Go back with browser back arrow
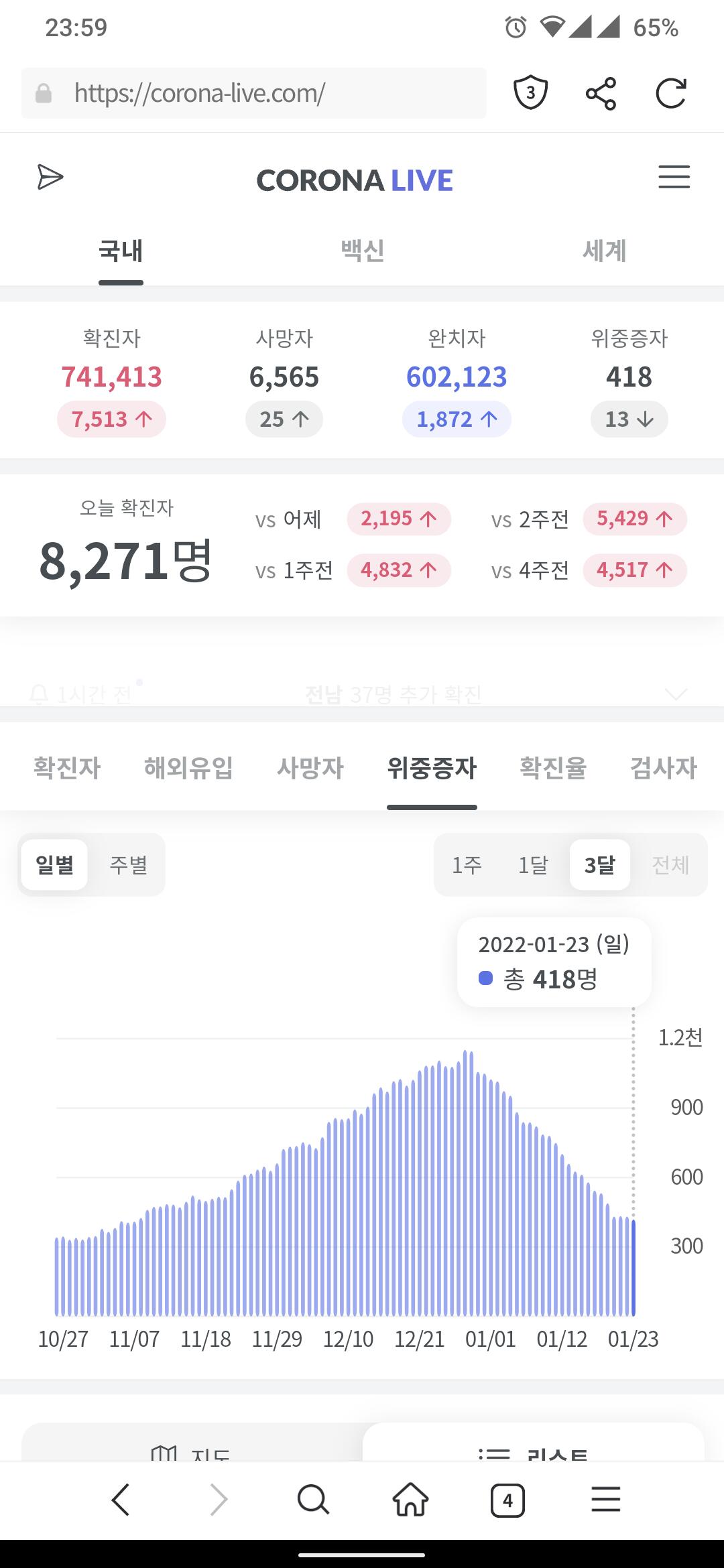 click(x=121, y=1499)
